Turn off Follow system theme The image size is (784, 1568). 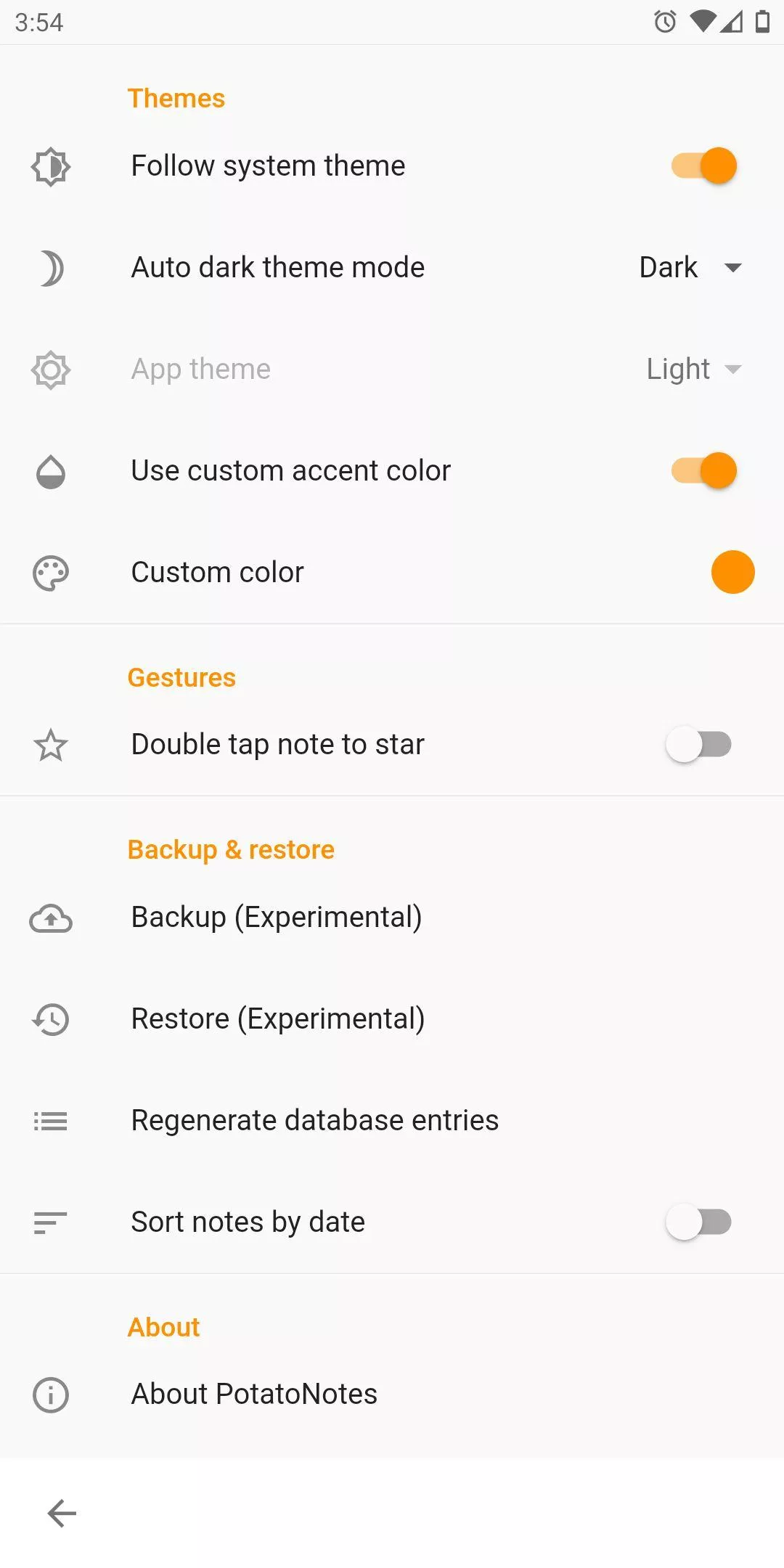click(x=703, y=166)
